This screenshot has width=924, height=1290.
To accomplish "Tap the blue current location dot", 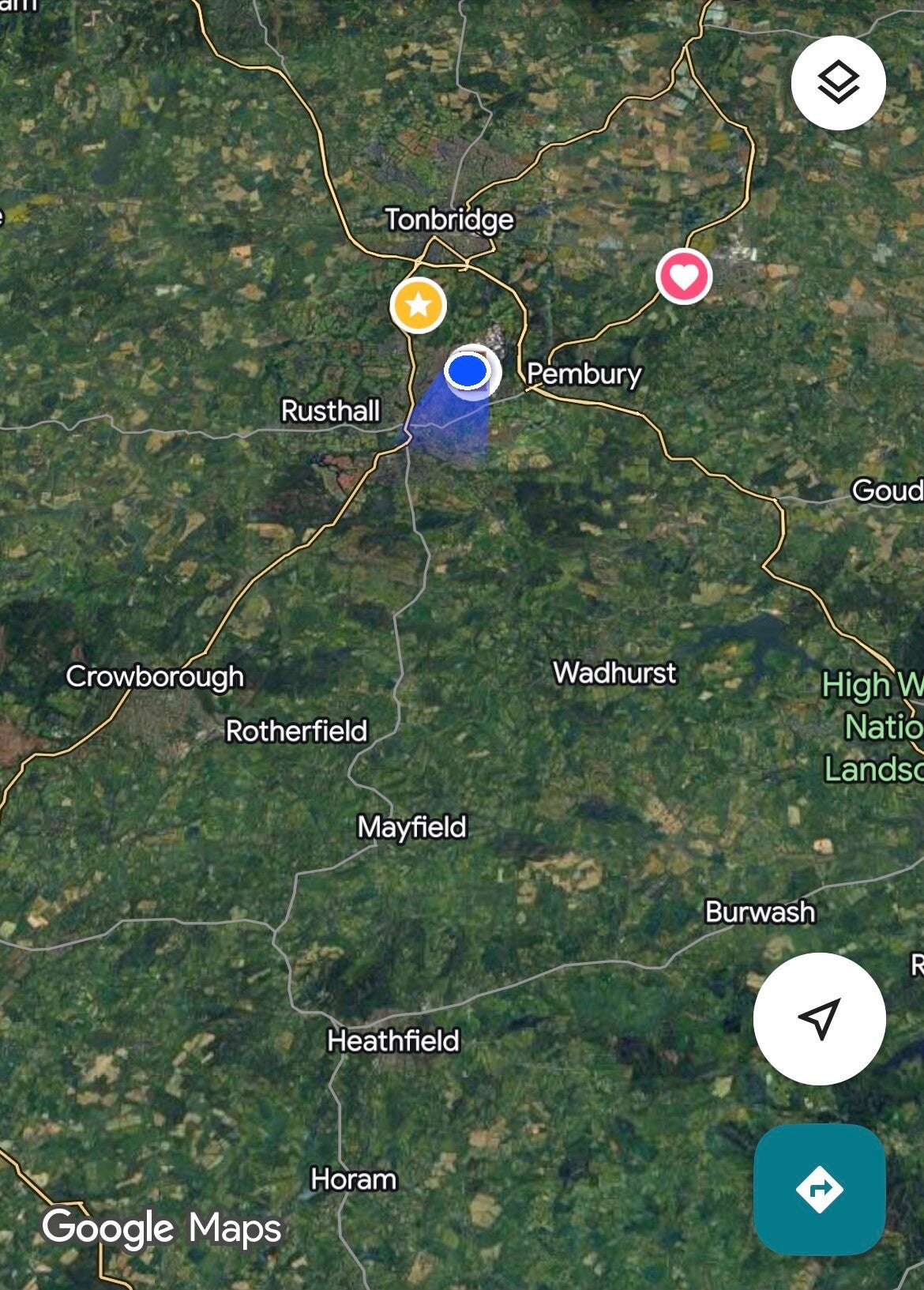I will 468,371.
